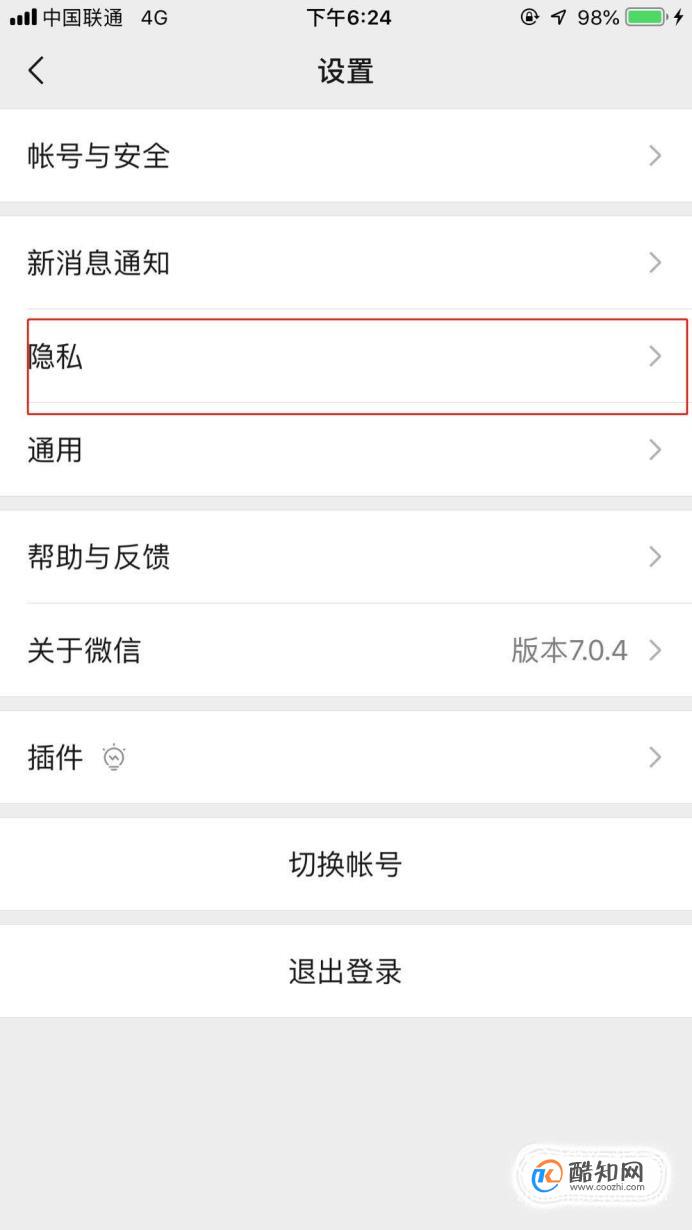Viewport: 692px width, 1230px height.
Task: Open 帮助与反馈
Action: [346, 557]
